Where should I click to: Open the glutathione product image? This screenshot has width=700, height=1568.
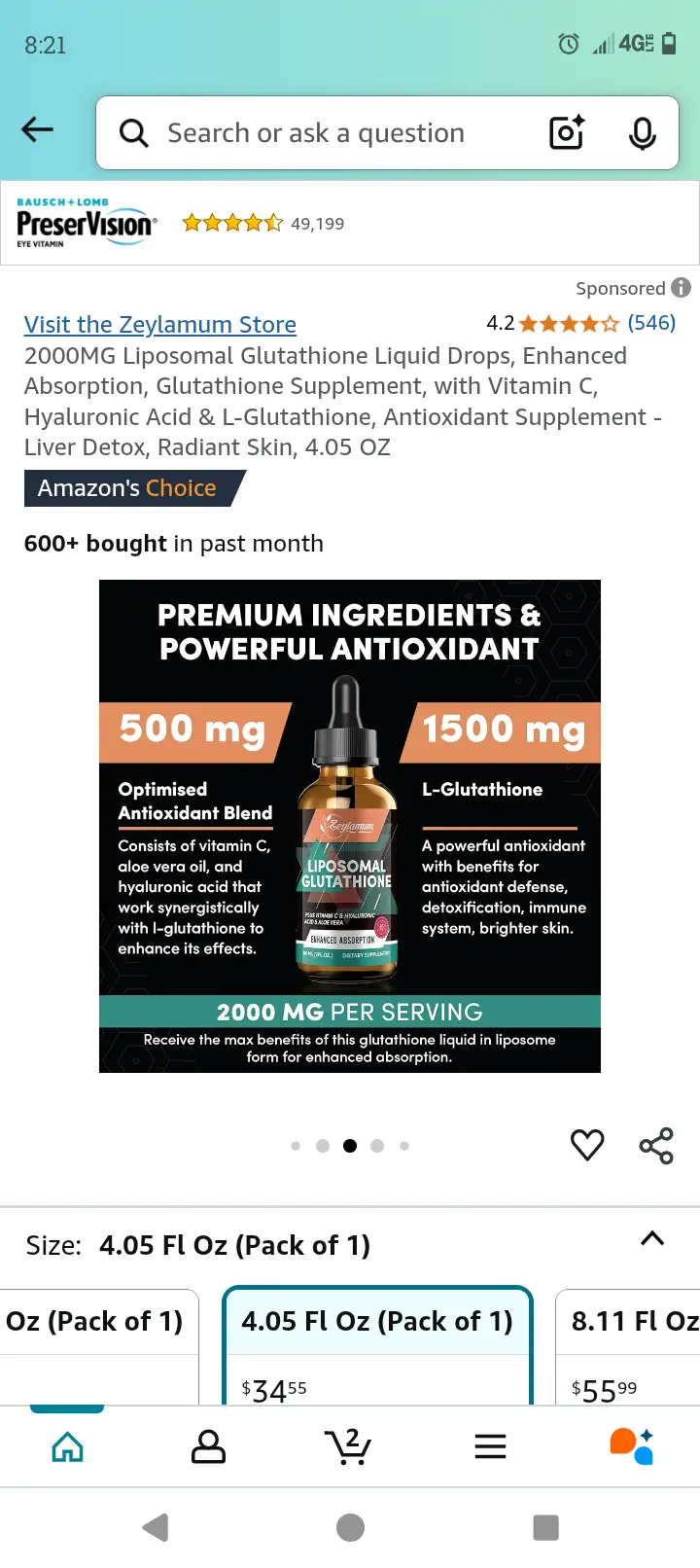point(349,826)
